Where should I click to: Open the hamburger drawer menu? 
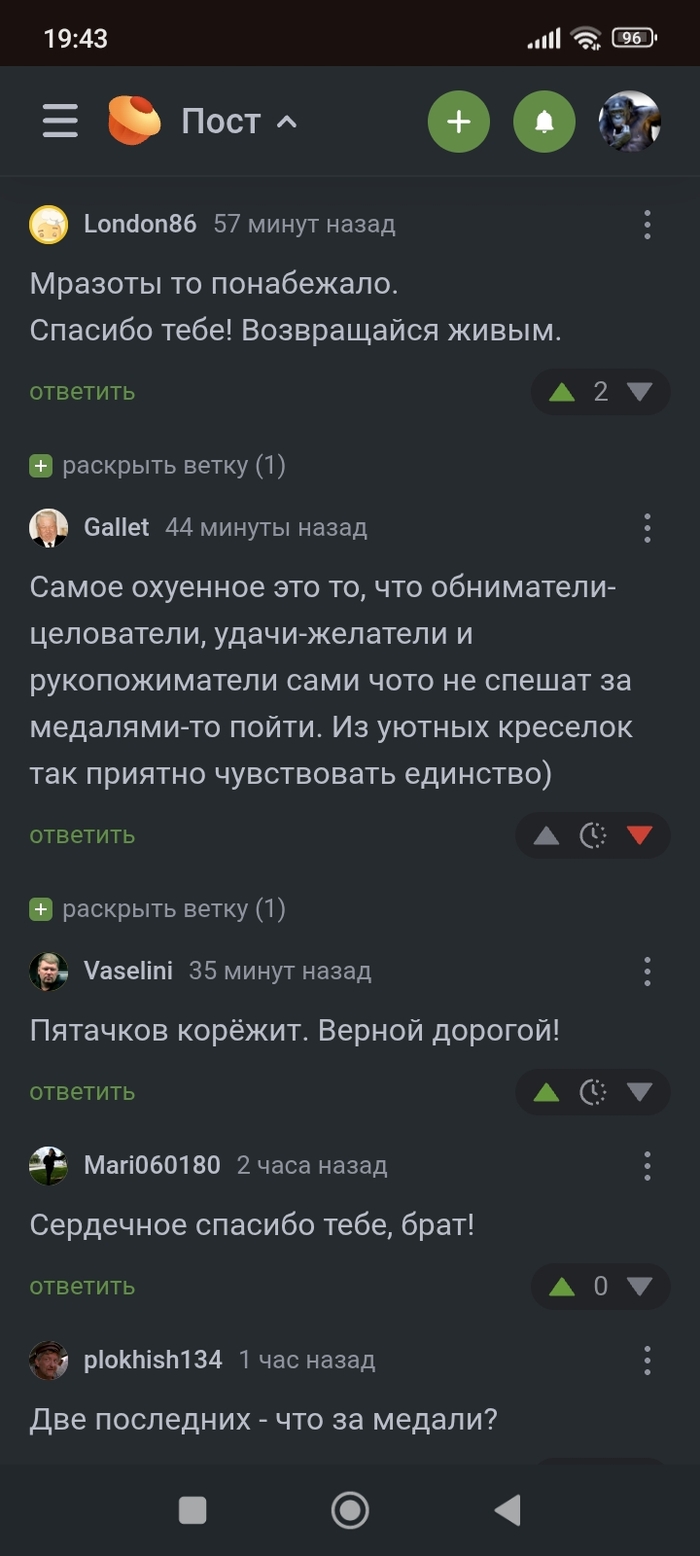pos(60,121)
